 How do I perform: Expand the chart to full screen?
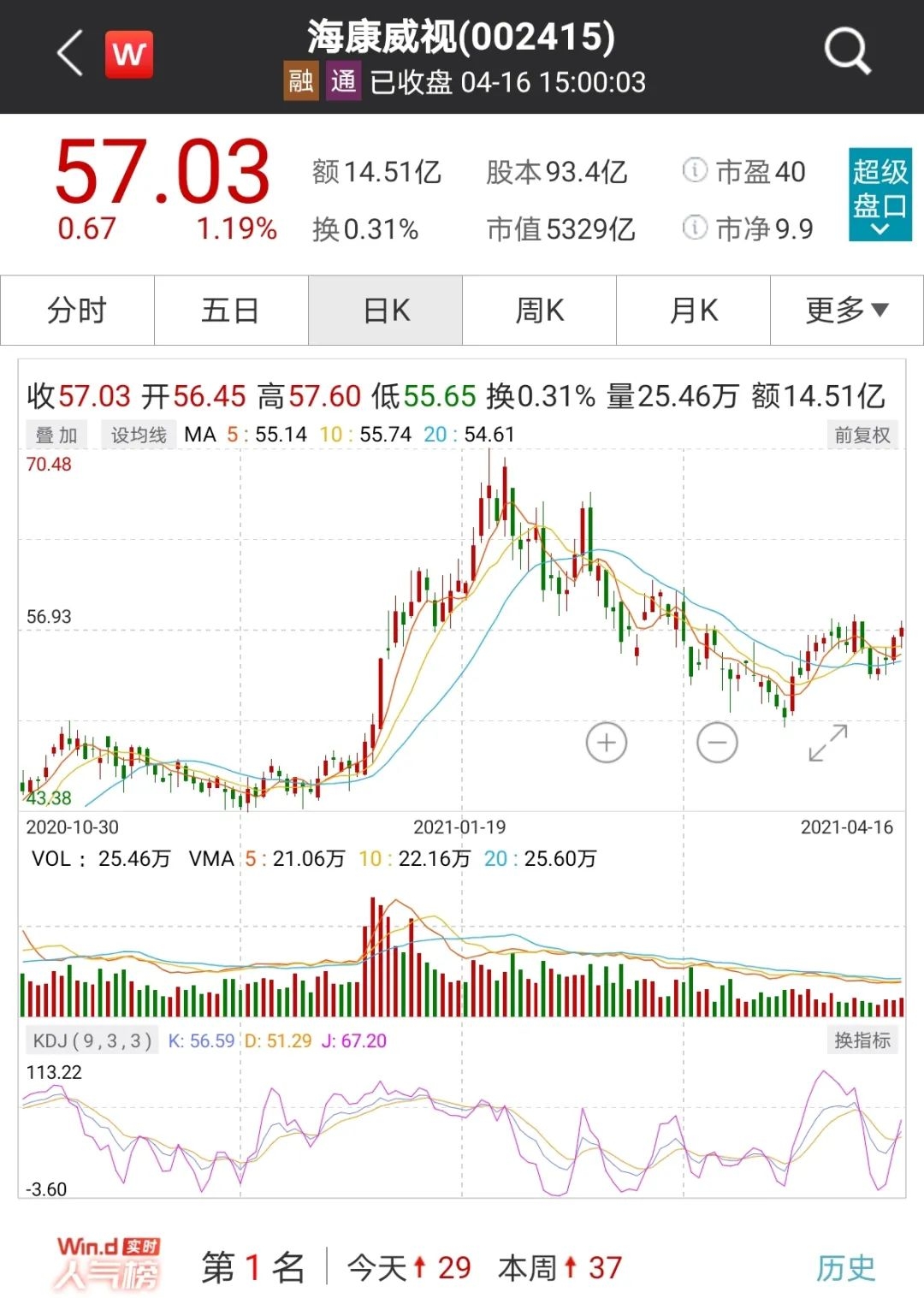pyautogui.click(x=828, y=743)
